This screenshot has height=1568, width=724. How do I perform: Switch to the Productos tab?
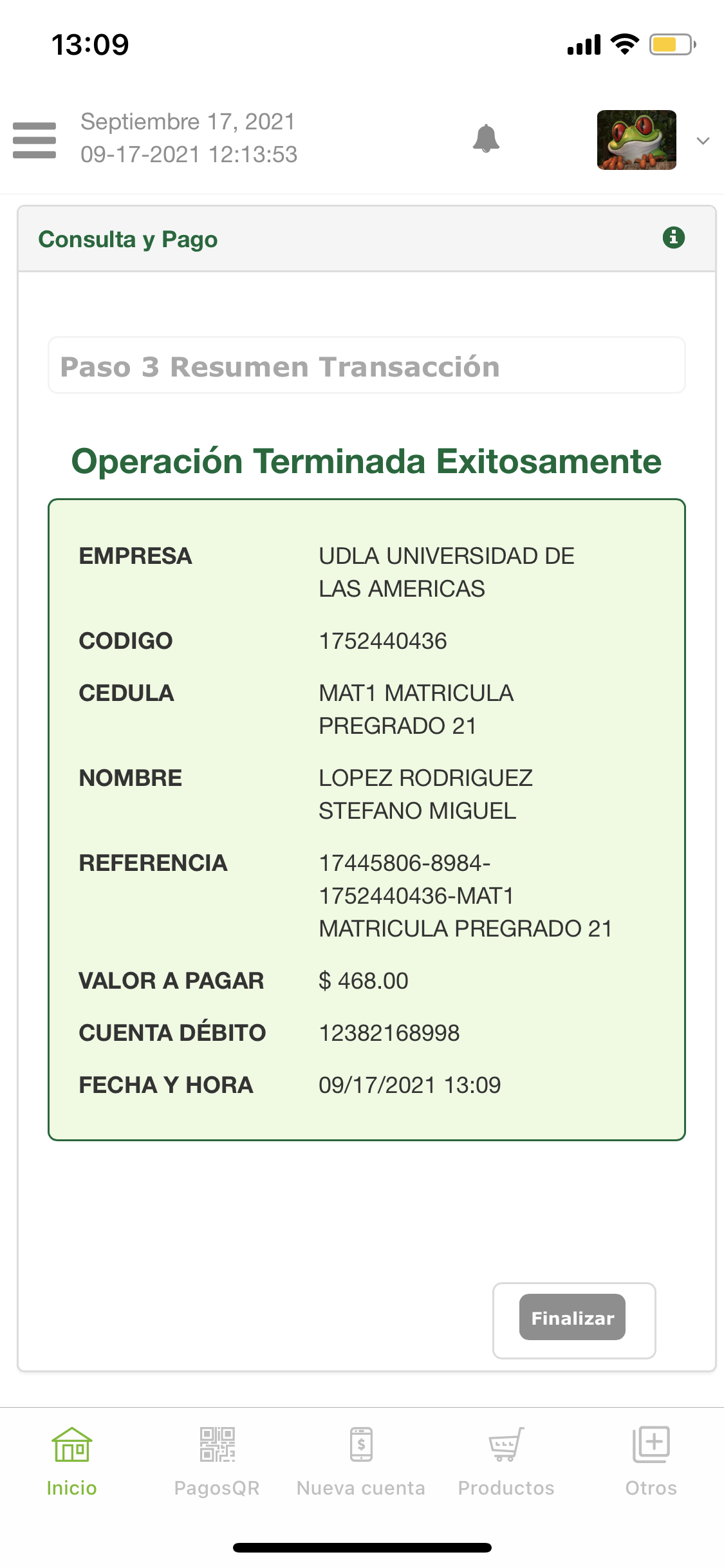click(506, 1461)
